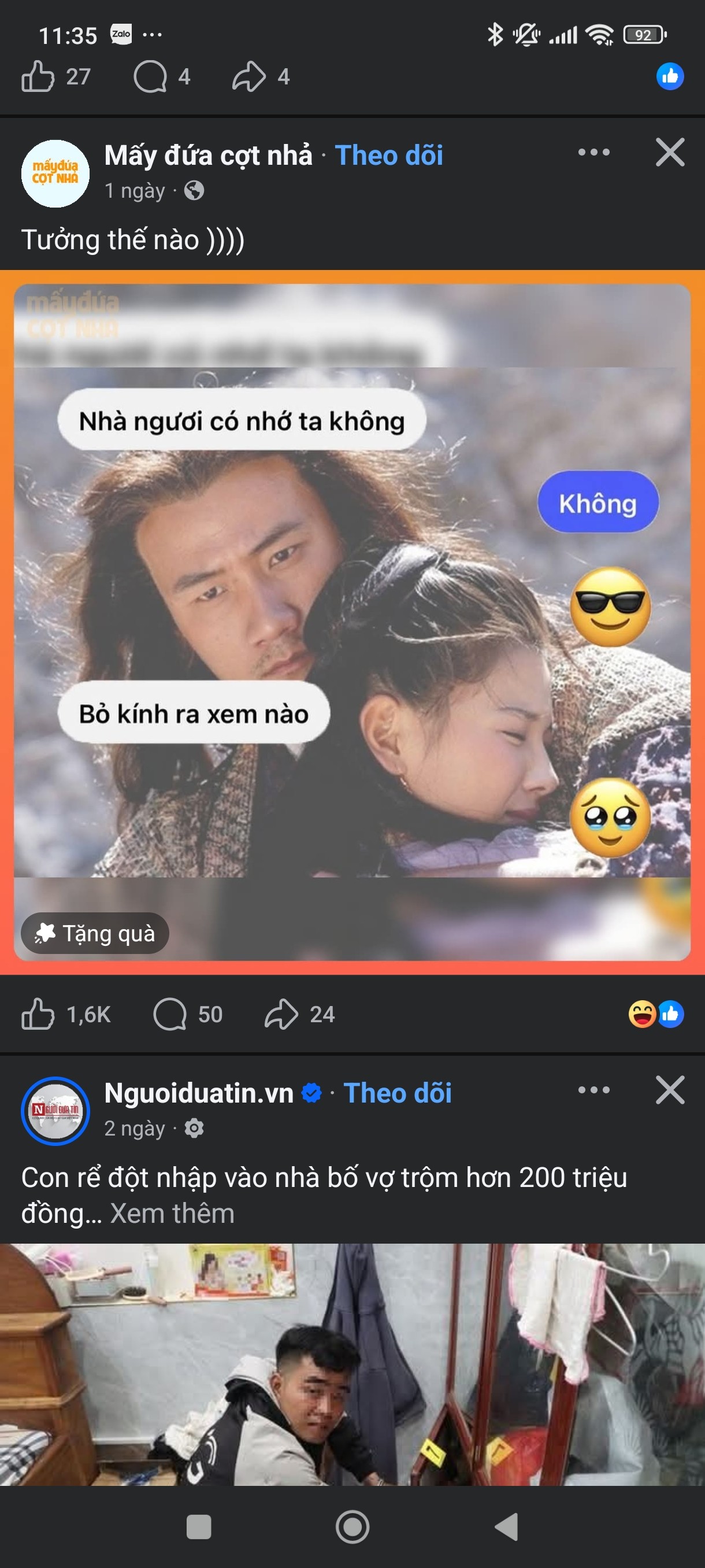Open the Nguoiduatin.vn news photo
Screen dimensions: 705x1568
pyautogui.click(x=352, y=1363)
